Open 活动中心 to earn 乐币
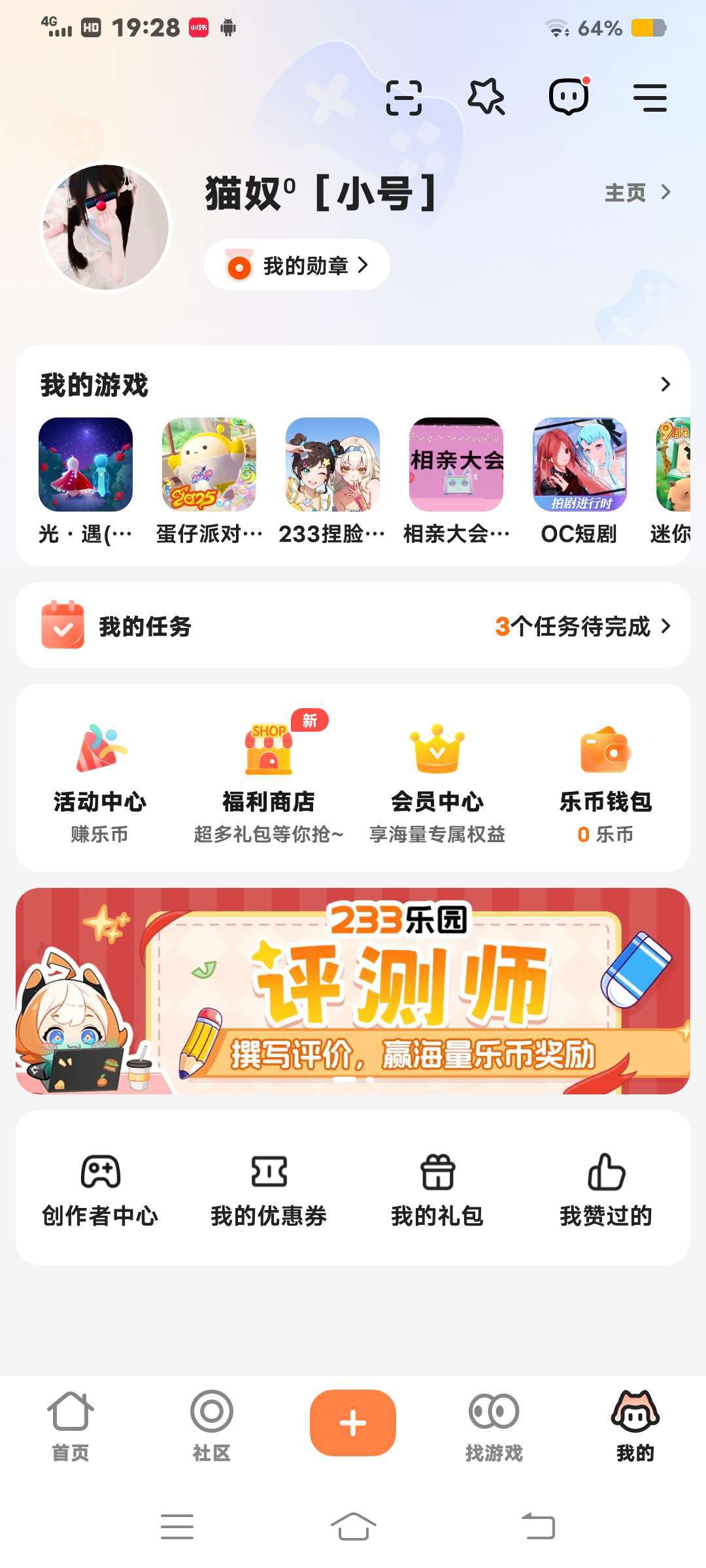 (99, 784)
